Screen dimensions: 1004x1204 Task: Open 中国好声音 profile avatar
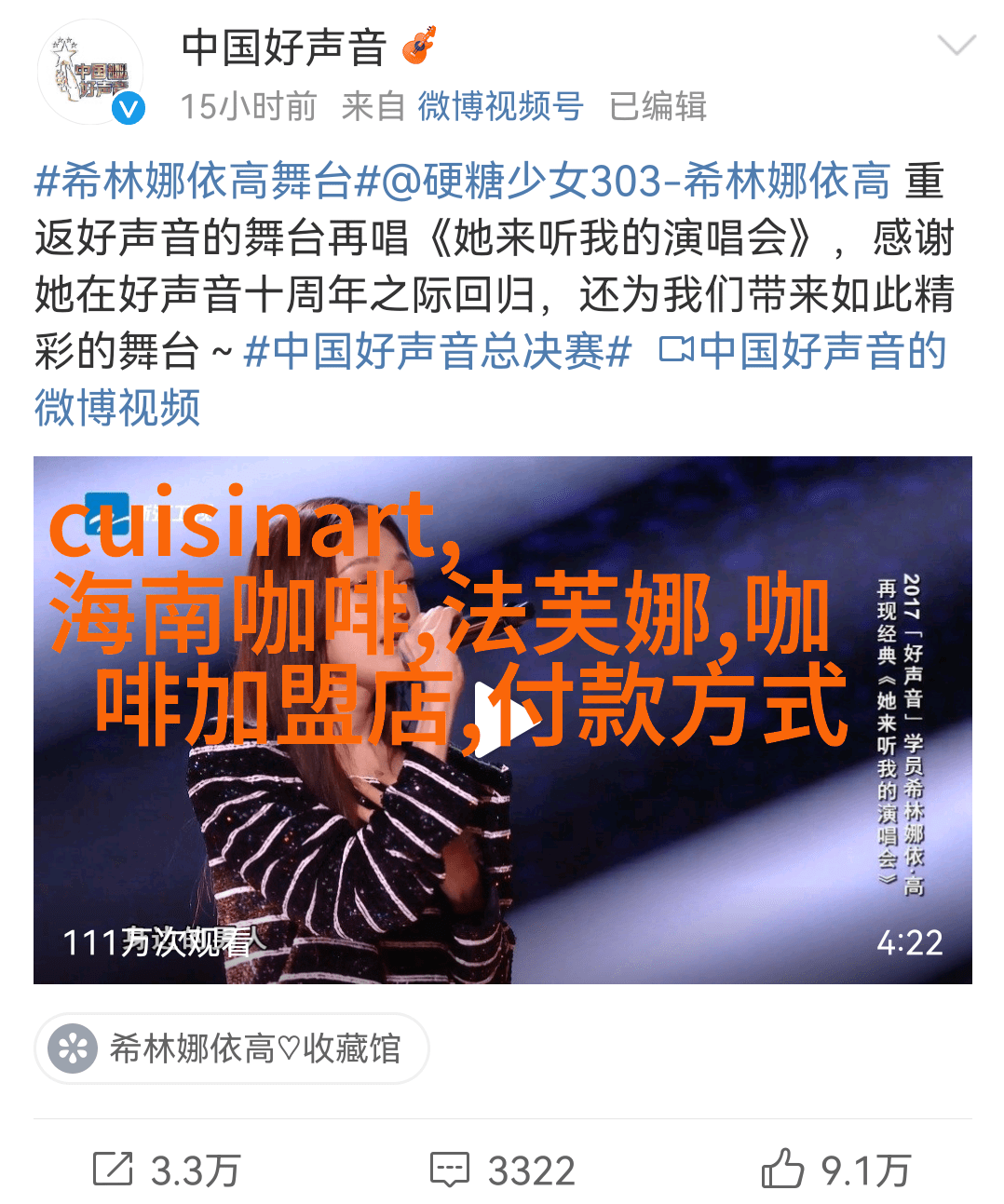click(x=90, y=73)
